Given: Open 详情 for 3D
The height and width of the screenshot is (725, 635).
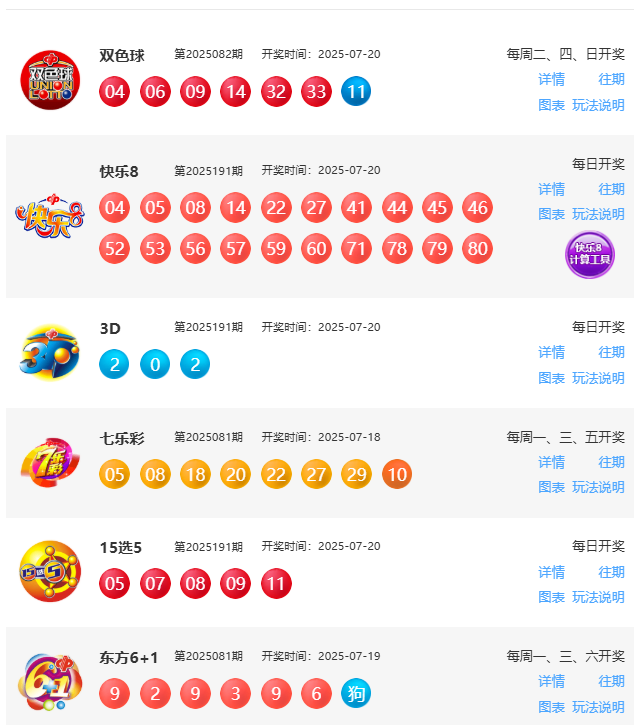Looking at the screenshot, I should point(551,352).
